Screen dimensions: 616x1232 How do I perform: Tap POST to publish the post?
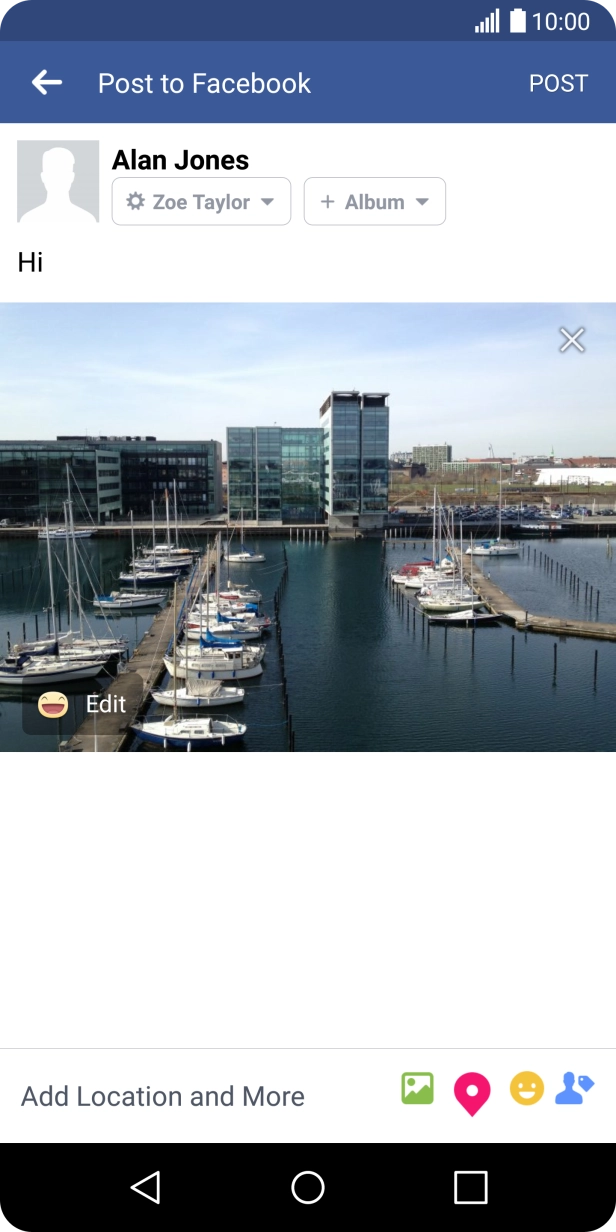click(x=558, y=83)
